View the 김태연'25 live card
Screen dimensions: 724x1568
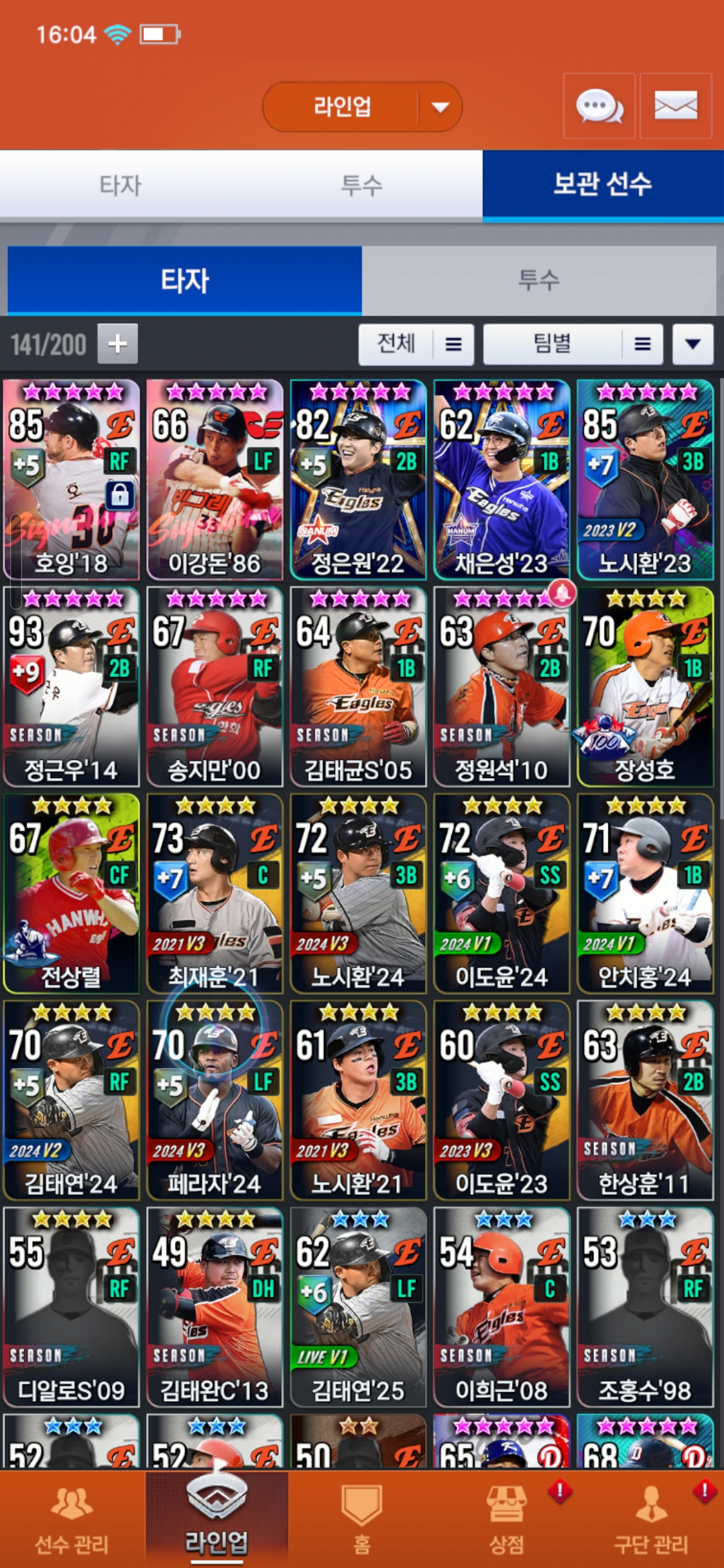(358, 1307)
